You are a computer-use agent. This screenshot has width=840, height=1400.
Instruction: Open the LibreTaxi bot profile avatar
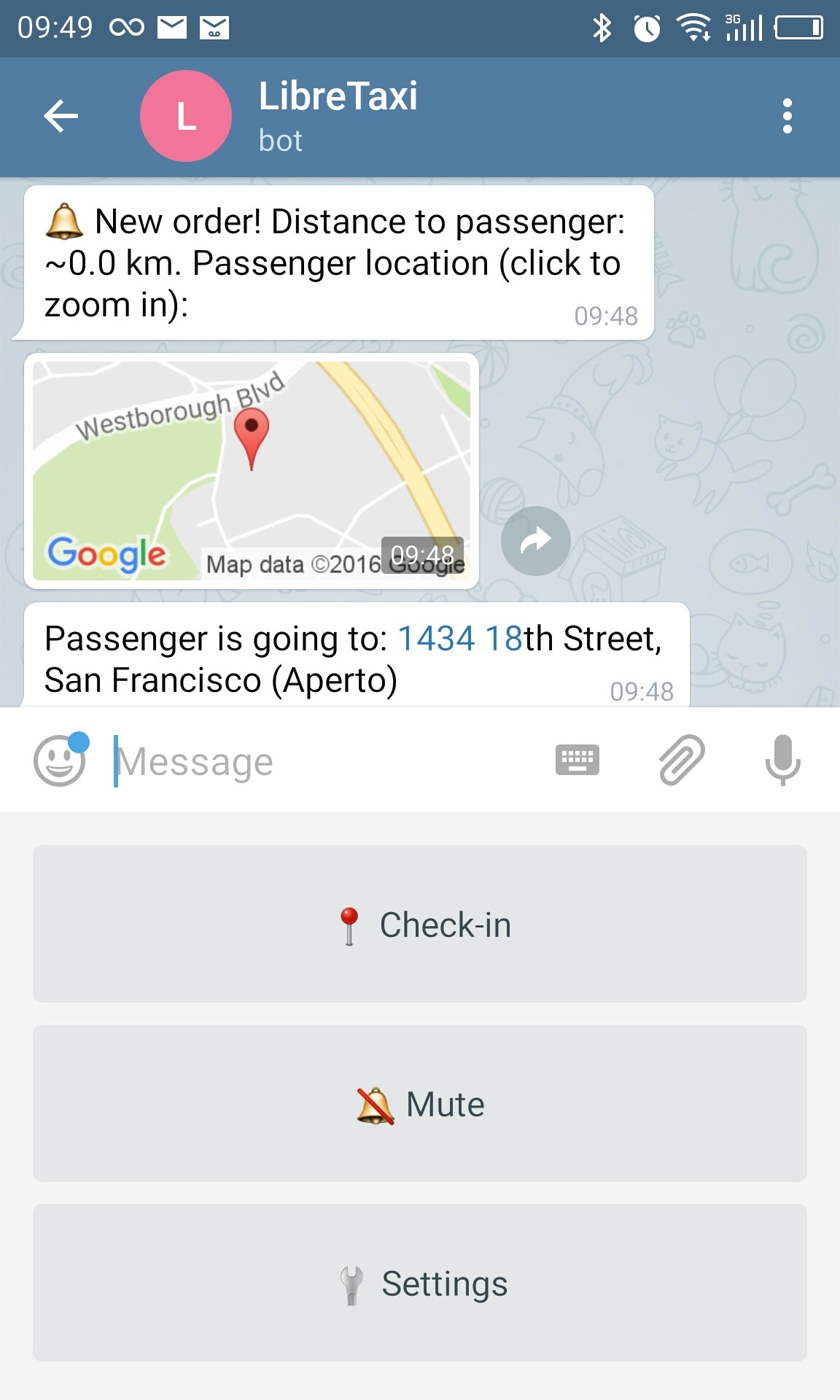coord(186,117)
